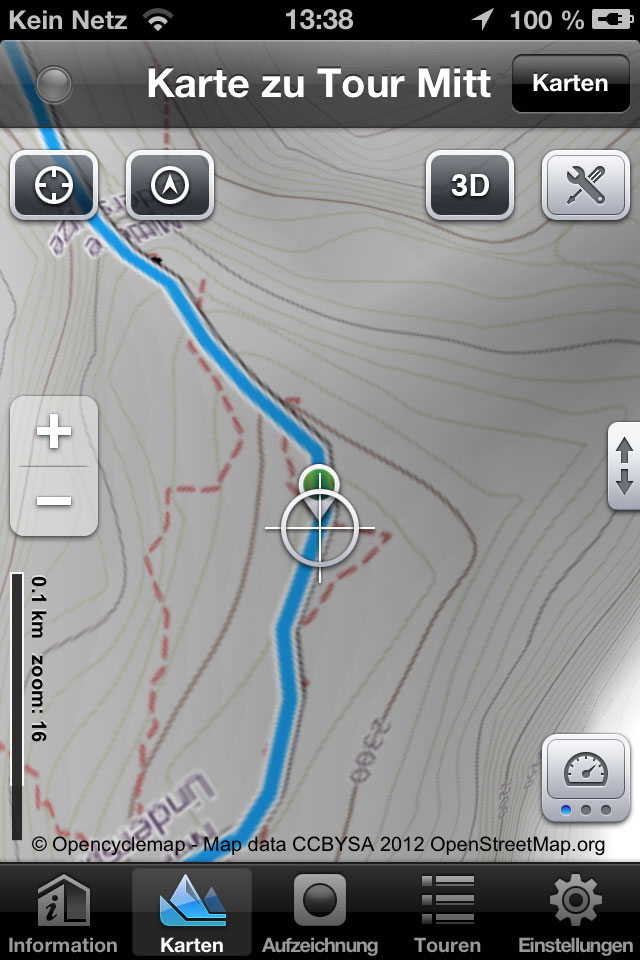Open Einstellungen tab
The image size is (640, 960).
tap(575, 912)
